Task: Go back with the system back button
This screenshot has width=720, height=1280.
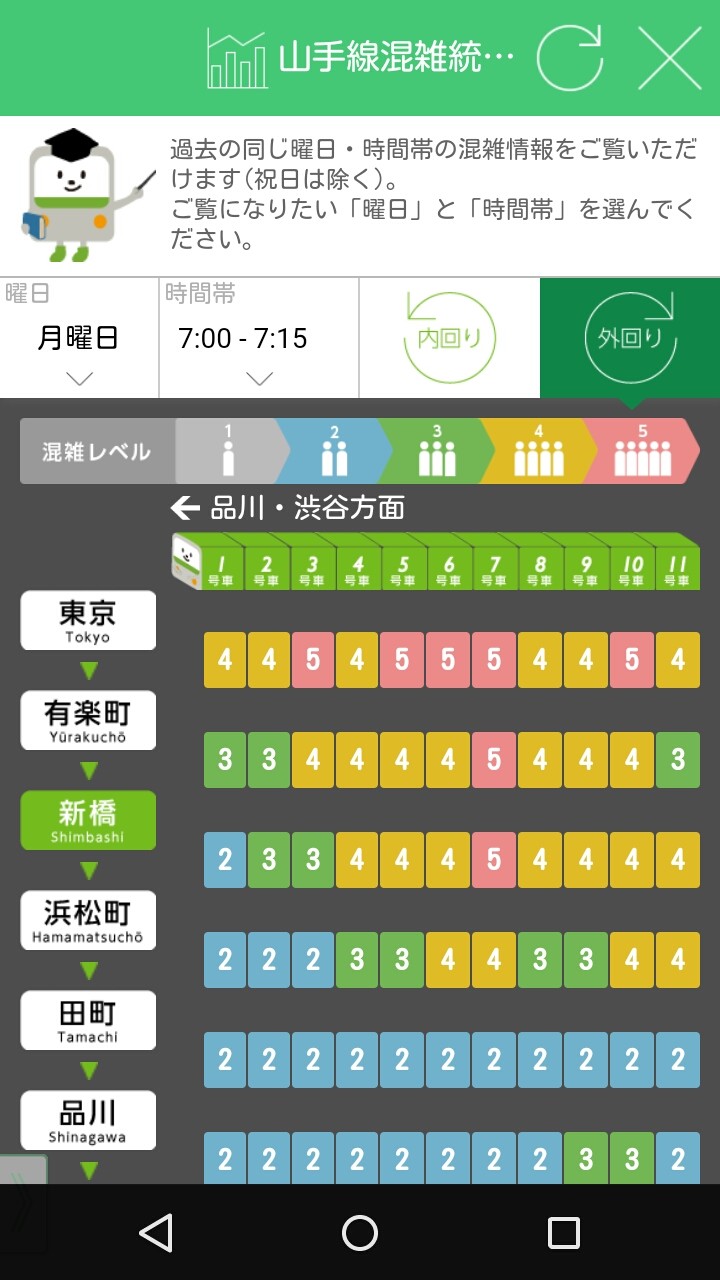Action: (156, 1233)
